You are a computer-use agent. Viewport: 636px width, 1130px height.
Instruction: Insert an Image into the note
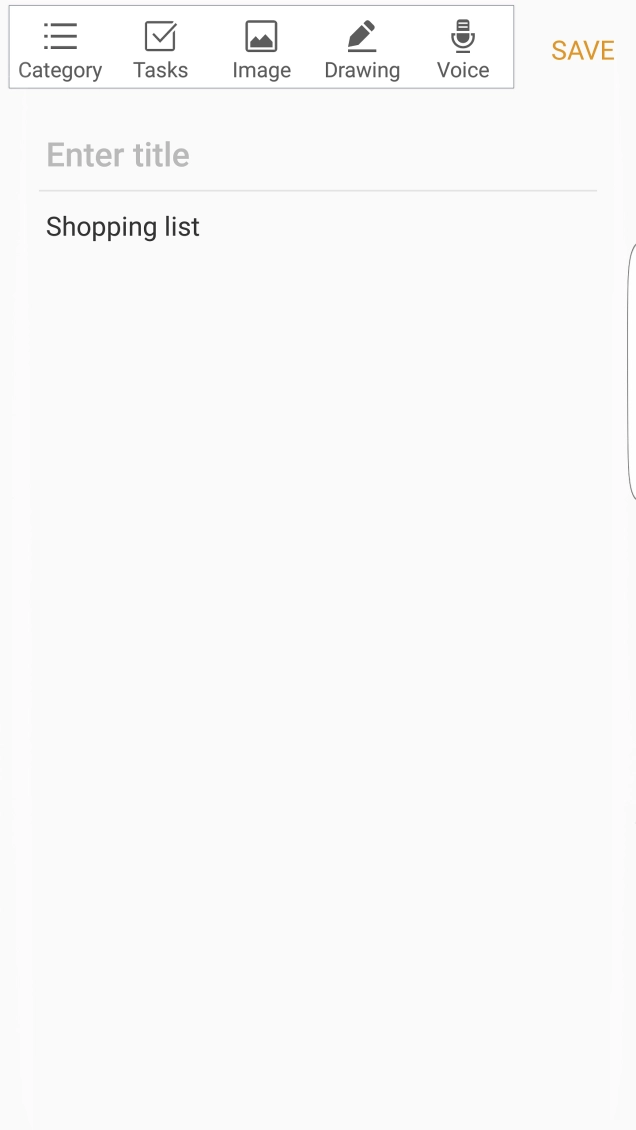coord(261,50)
